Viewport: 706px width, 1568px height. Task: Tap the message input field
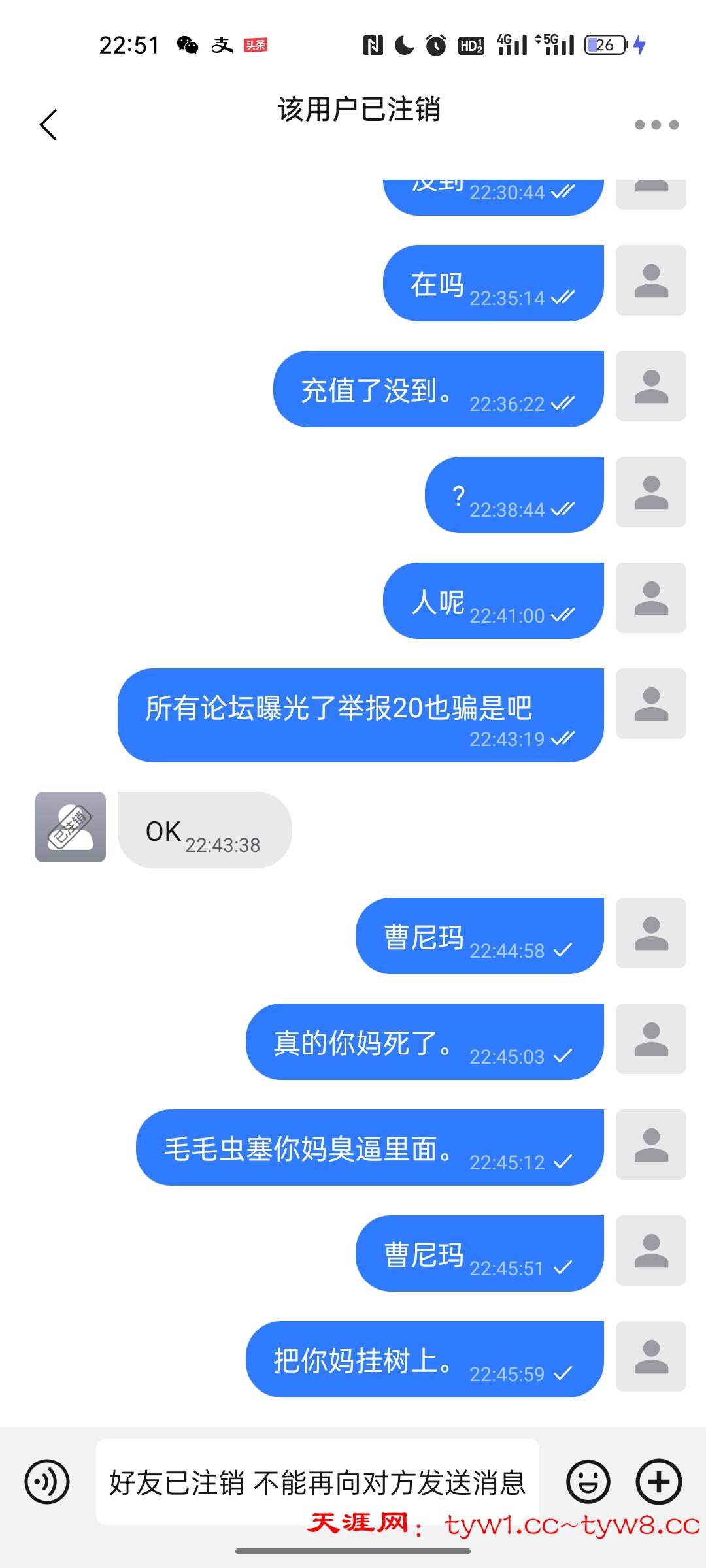coord(317,1481)
